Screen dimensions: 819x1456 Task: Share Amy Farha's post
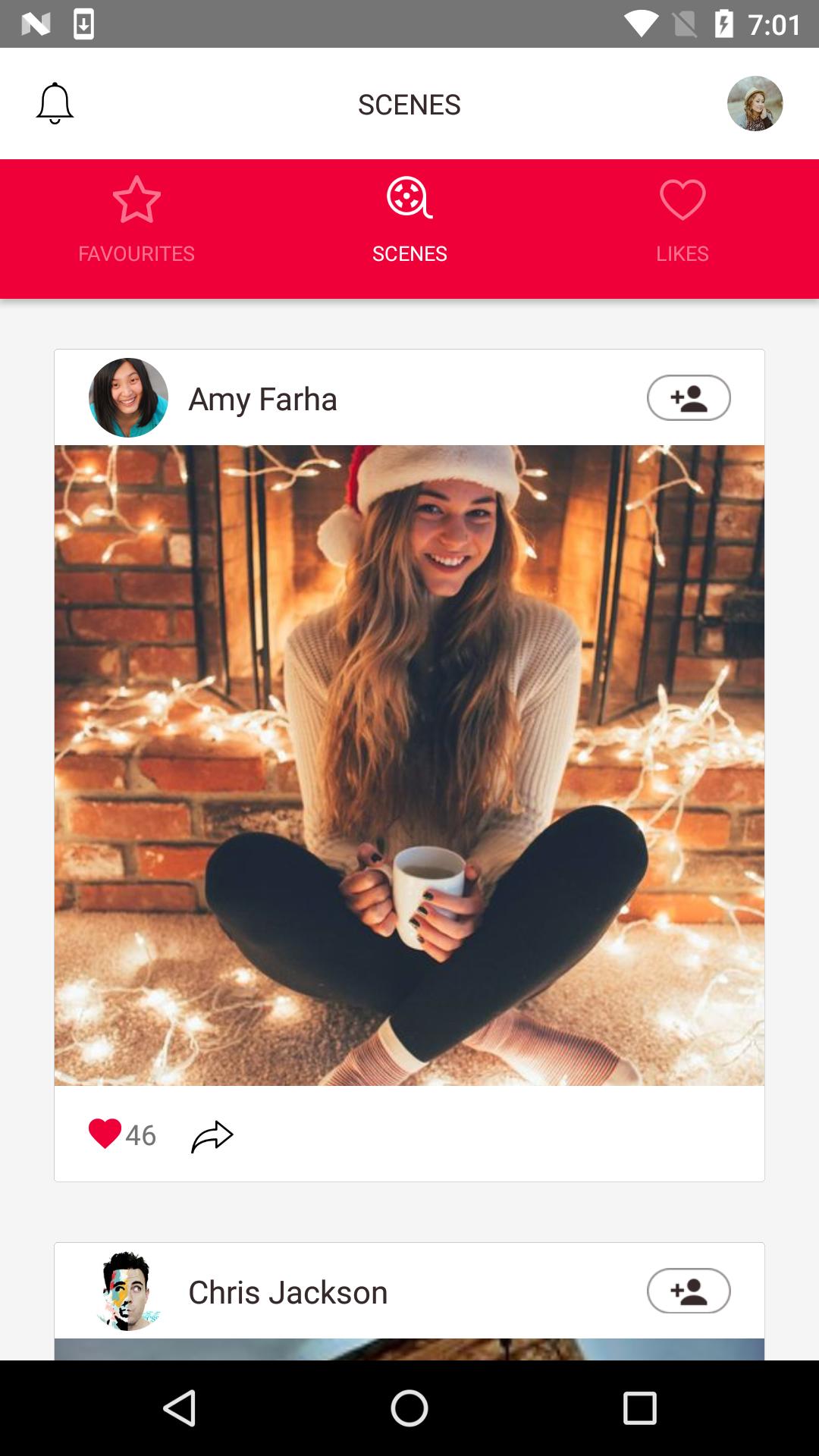(x=212, y=1135)
